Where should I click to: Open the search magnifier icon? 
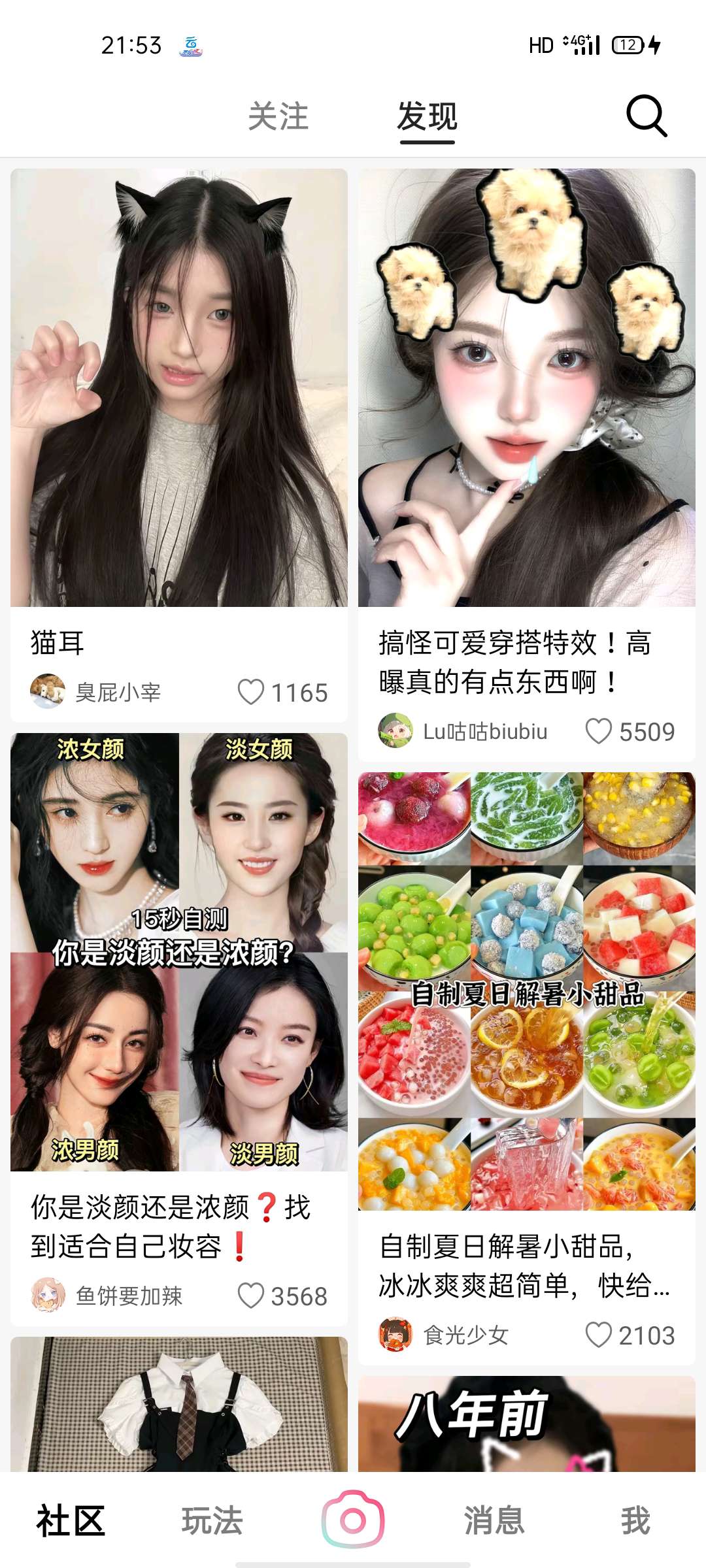click(x=647, y=116)
